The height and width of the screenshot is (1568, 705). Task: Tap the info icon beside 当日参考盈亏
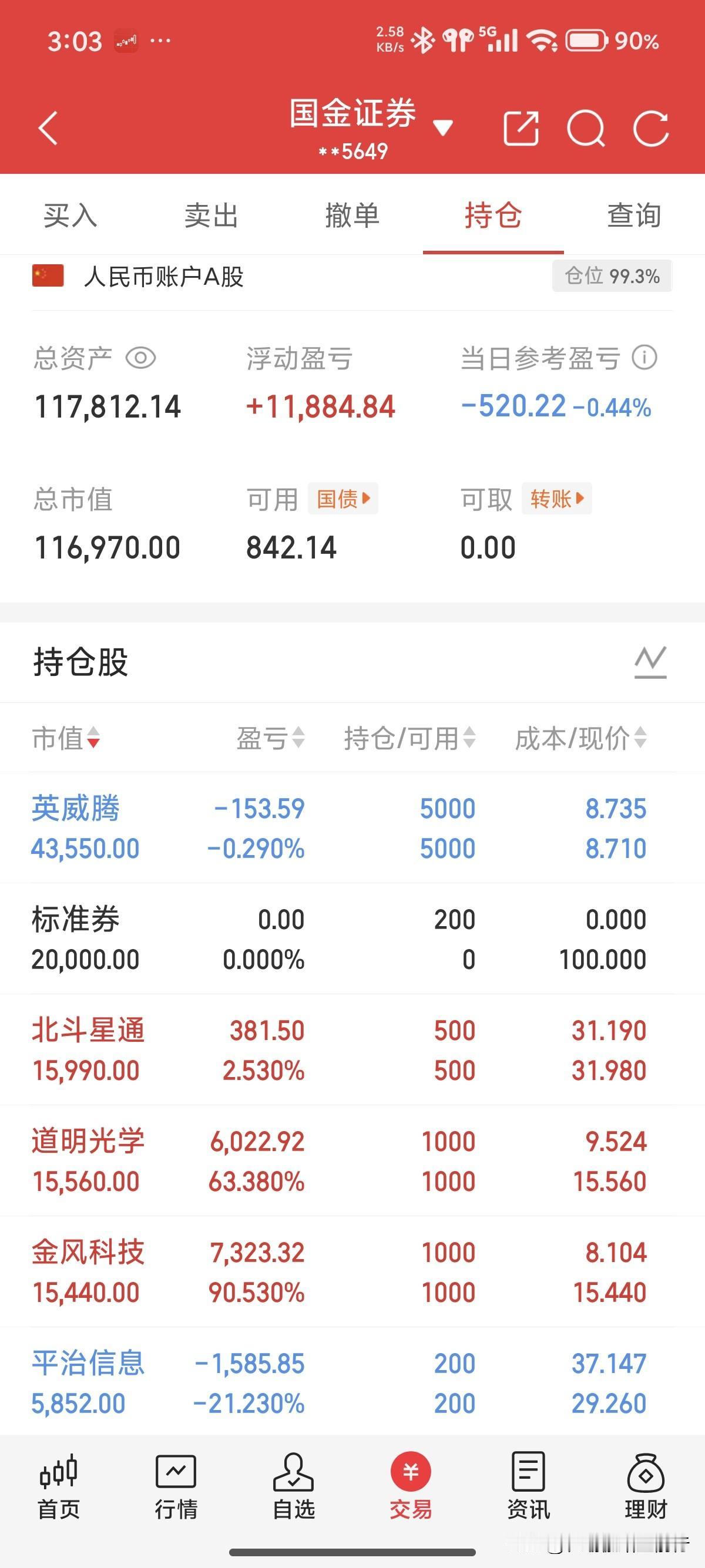click(x=643, y=359)
